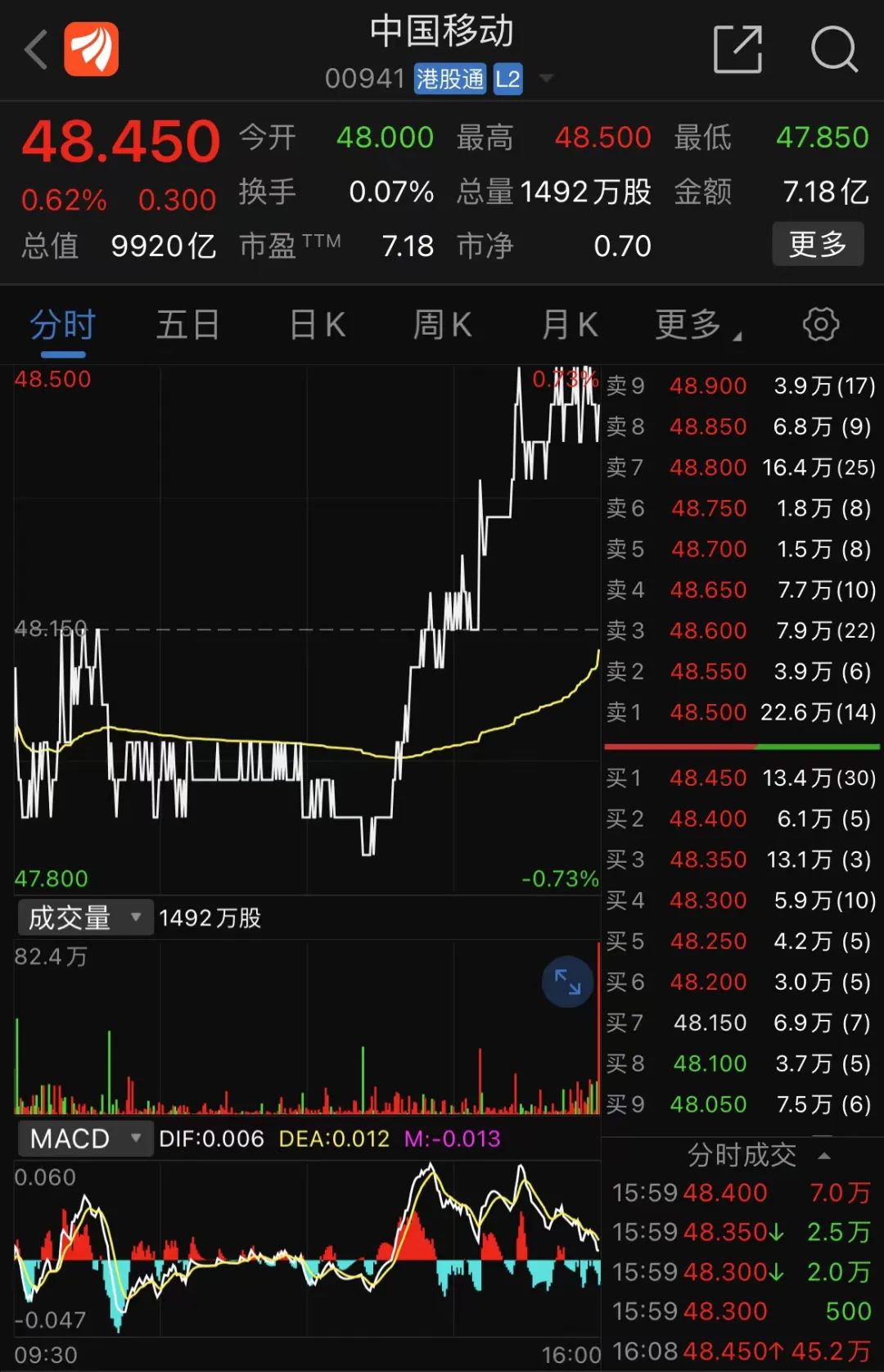Open the MACD indicator dropdown
The width and height of the screenshot is (884, 1372).
84,1138
